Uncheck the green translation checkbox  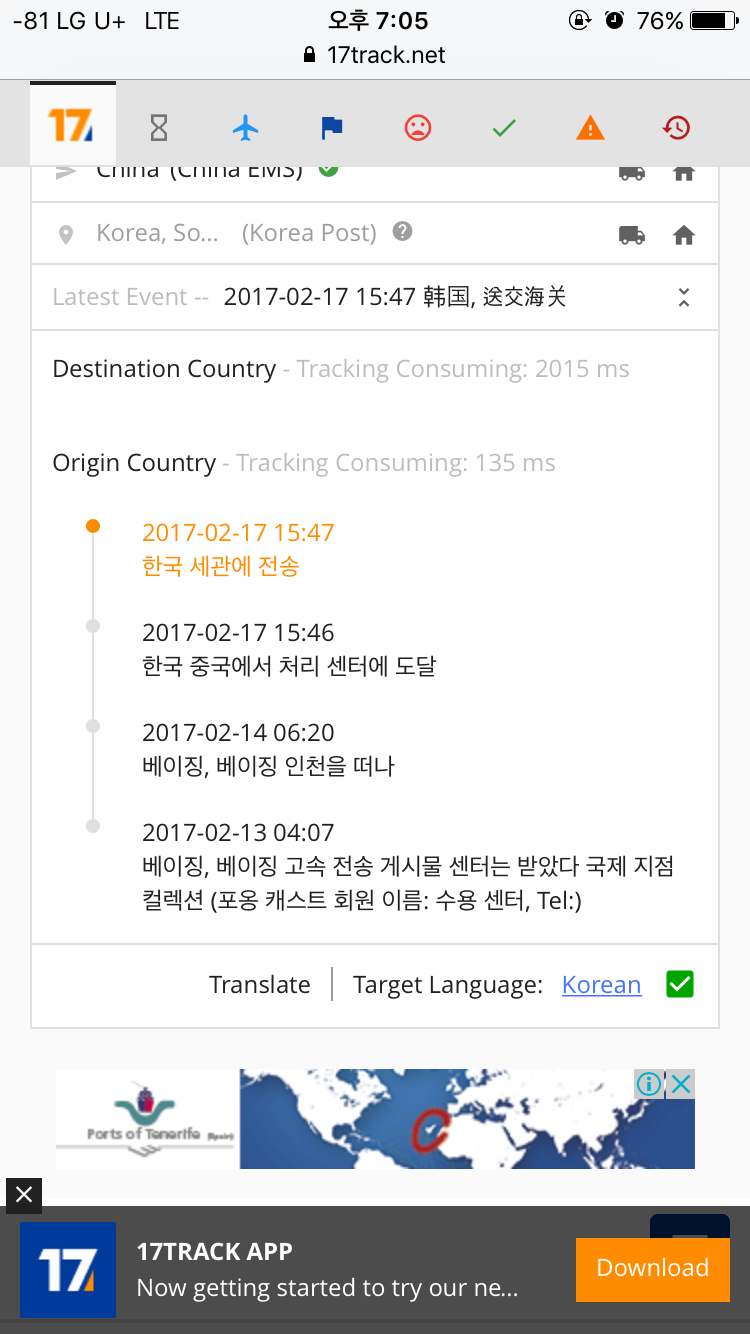coord(680,985)
